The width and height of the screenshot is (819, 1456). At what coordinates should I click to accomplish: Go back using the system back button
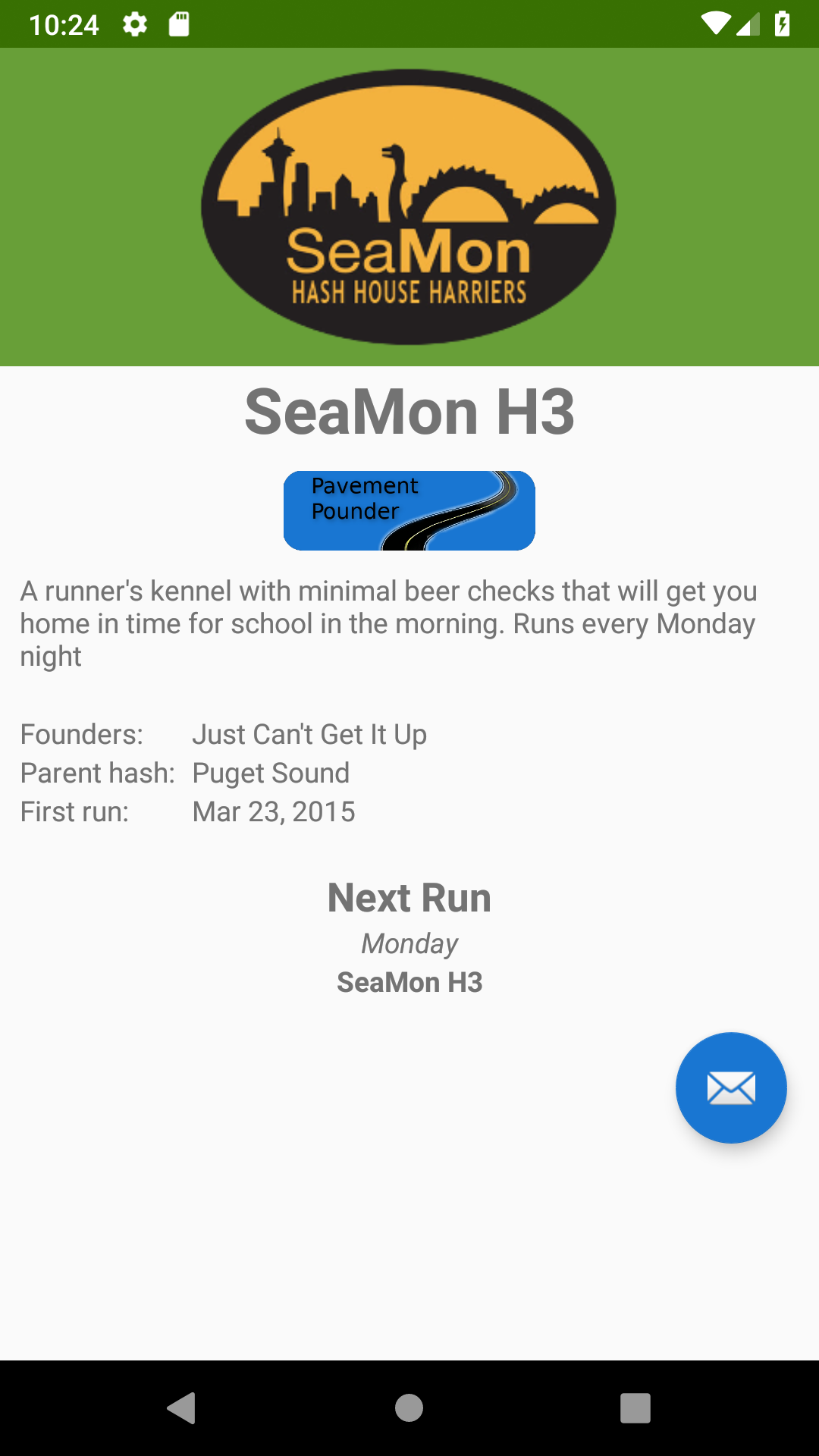[182, 1408]
